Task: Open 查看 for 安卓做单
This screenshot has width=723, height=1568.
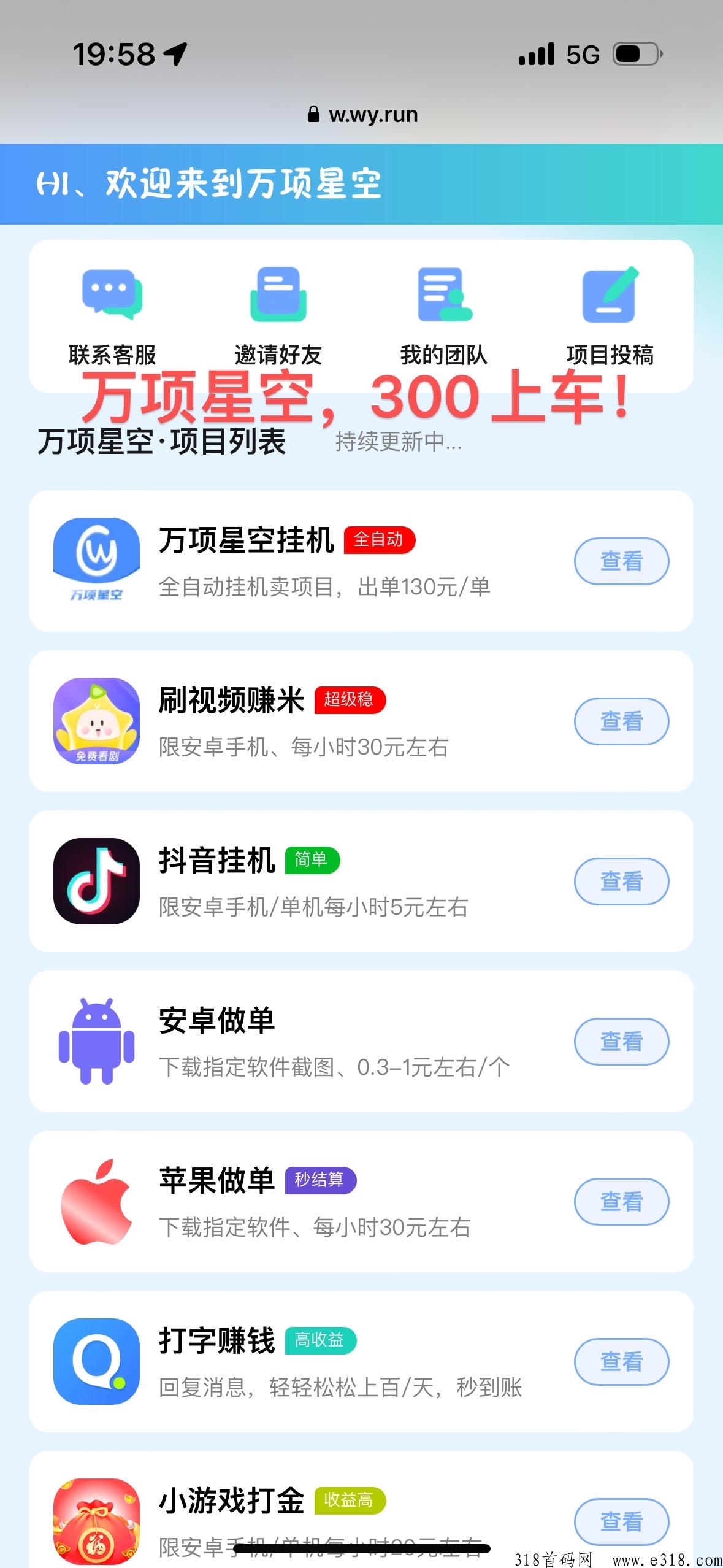Action: tap(621, 1042)
